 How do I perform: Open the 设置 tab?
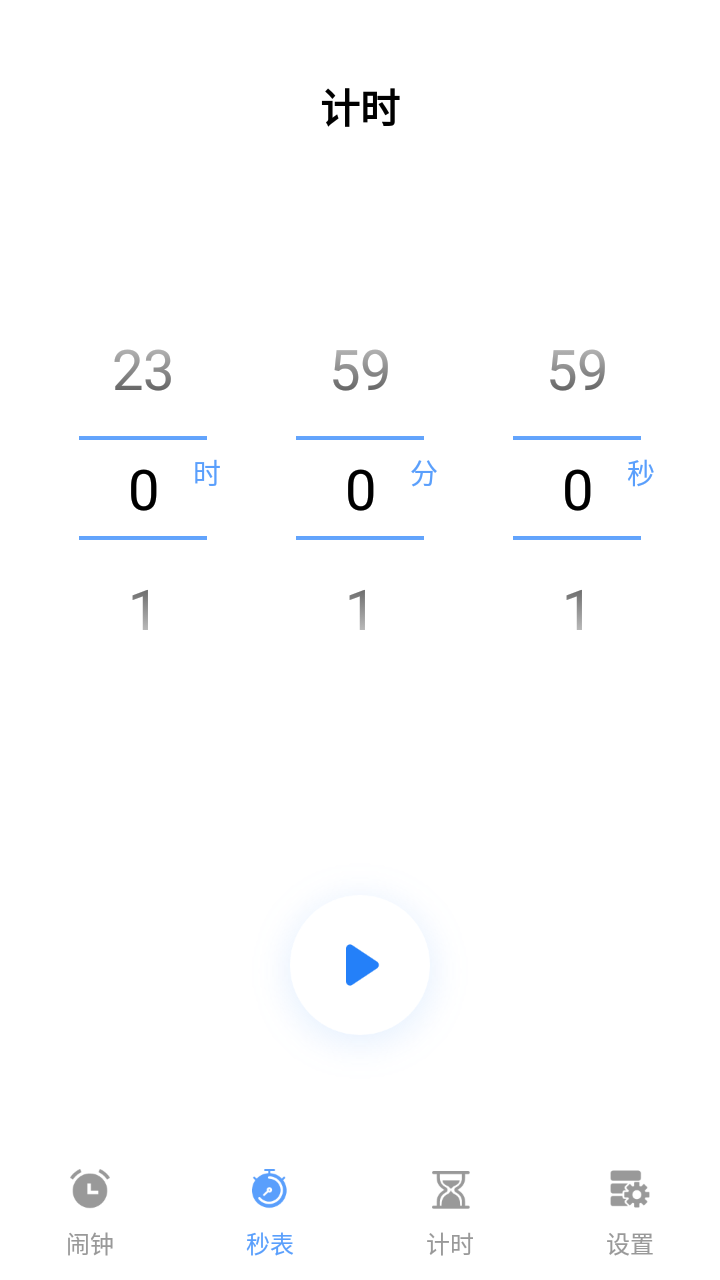click(x=630, y=1212)
